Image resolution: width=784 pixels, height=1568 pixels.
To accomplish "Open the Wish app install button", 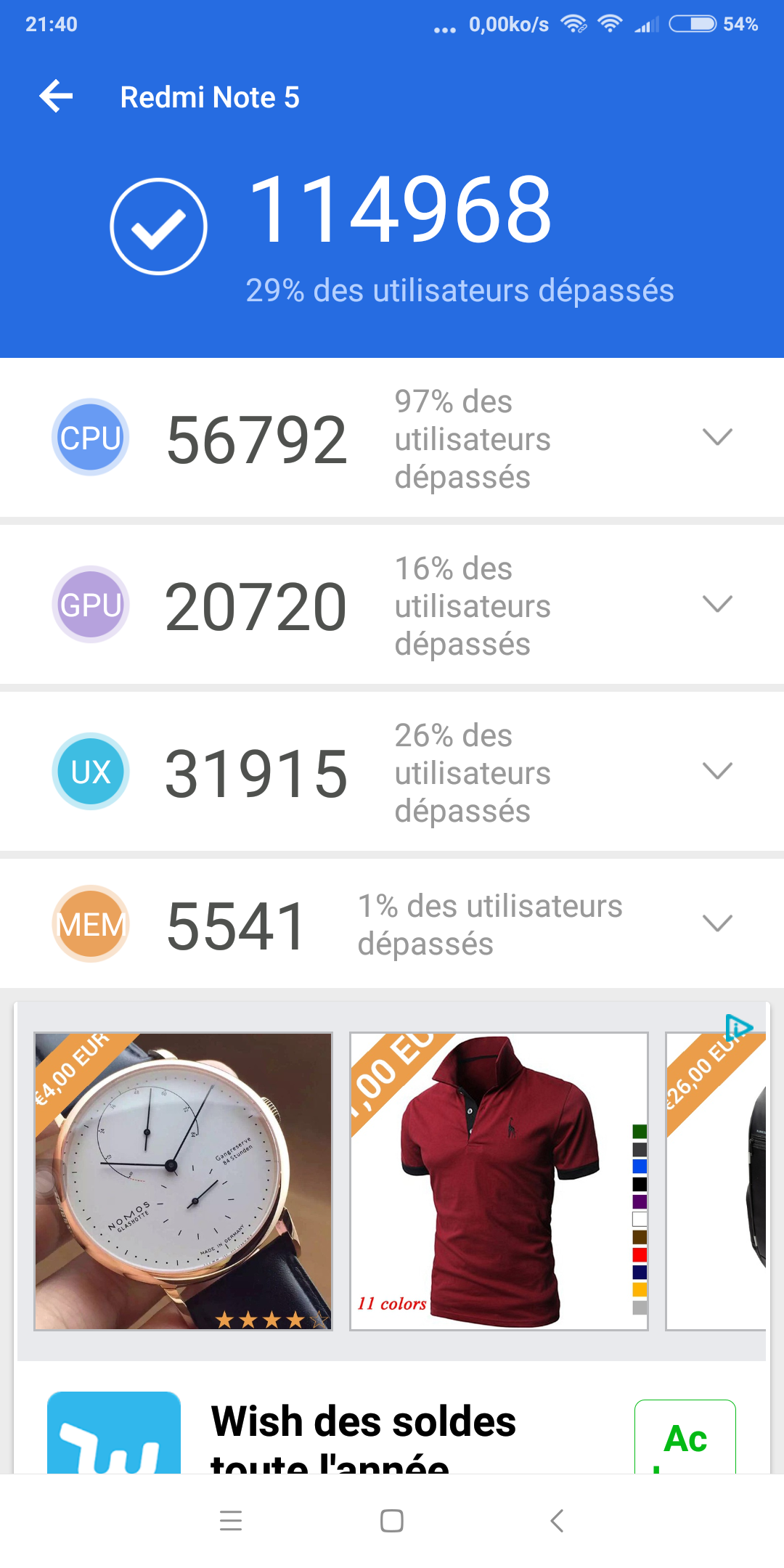I will click(x=685, y=1439).
